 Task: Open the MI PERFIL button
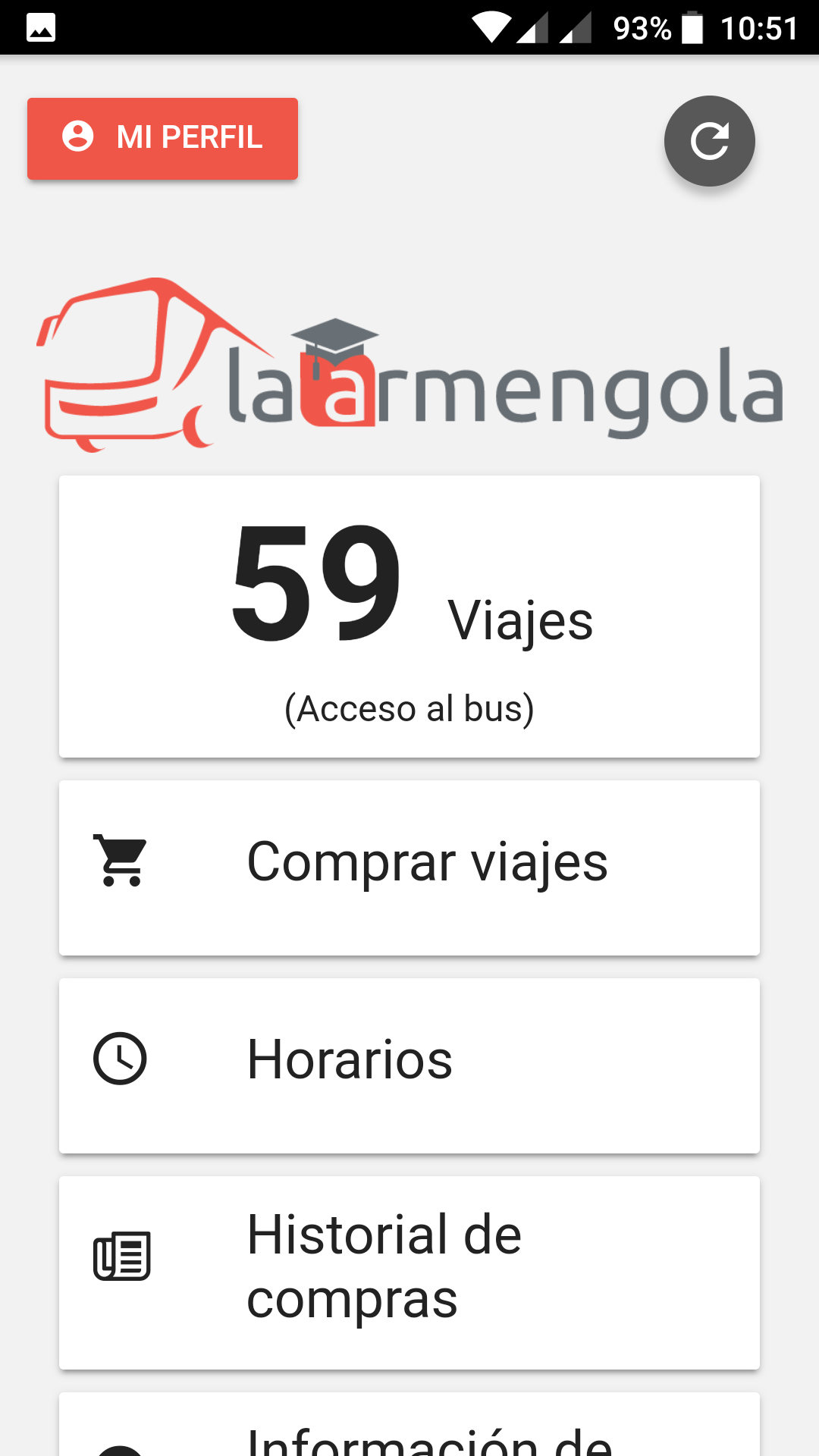pyautogui.click(x=162, y=139)
